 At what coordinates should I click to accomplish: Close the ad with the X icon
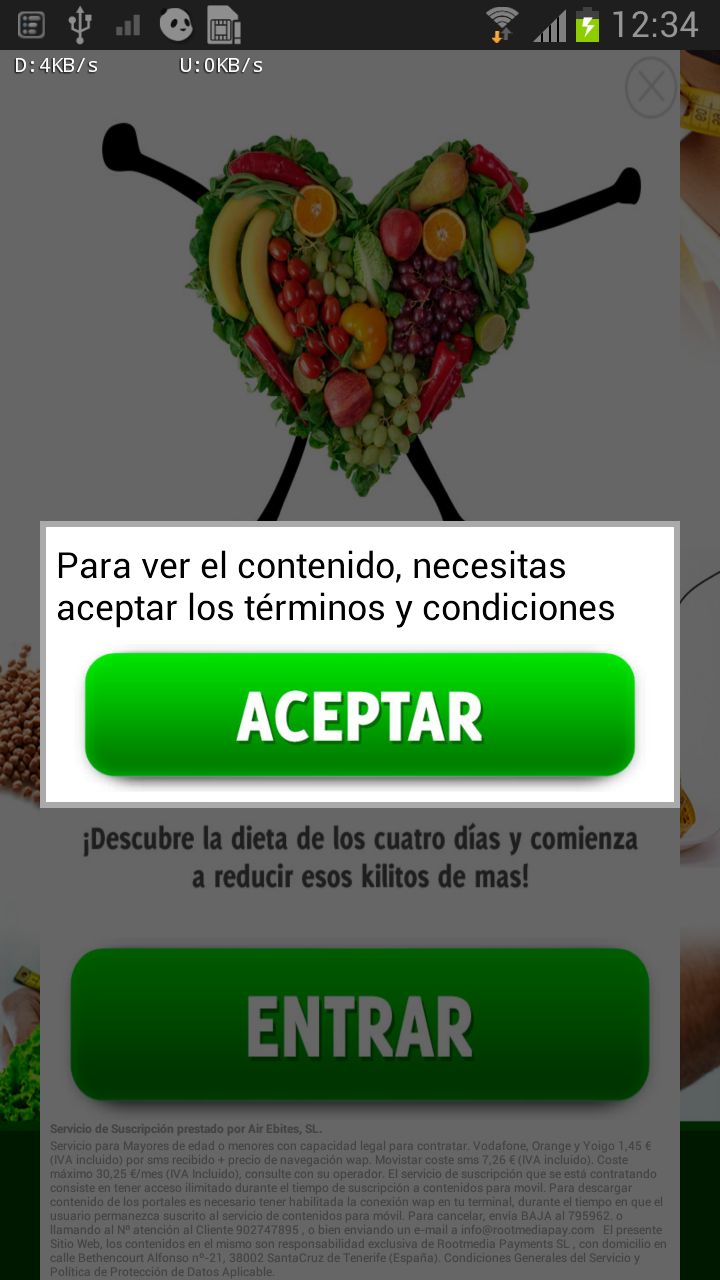click(651, 88)
